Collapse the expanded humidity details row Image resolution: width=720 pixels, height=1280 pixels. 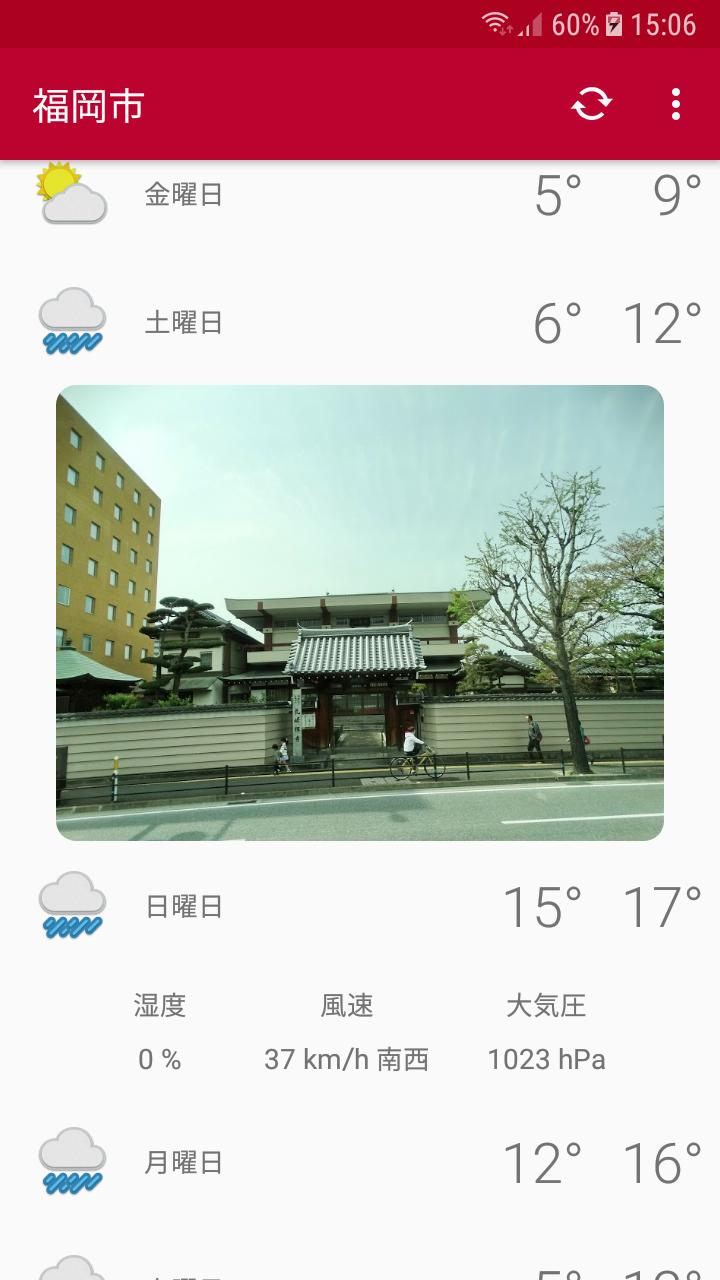pyautogui.click(x=360, y=1030)
